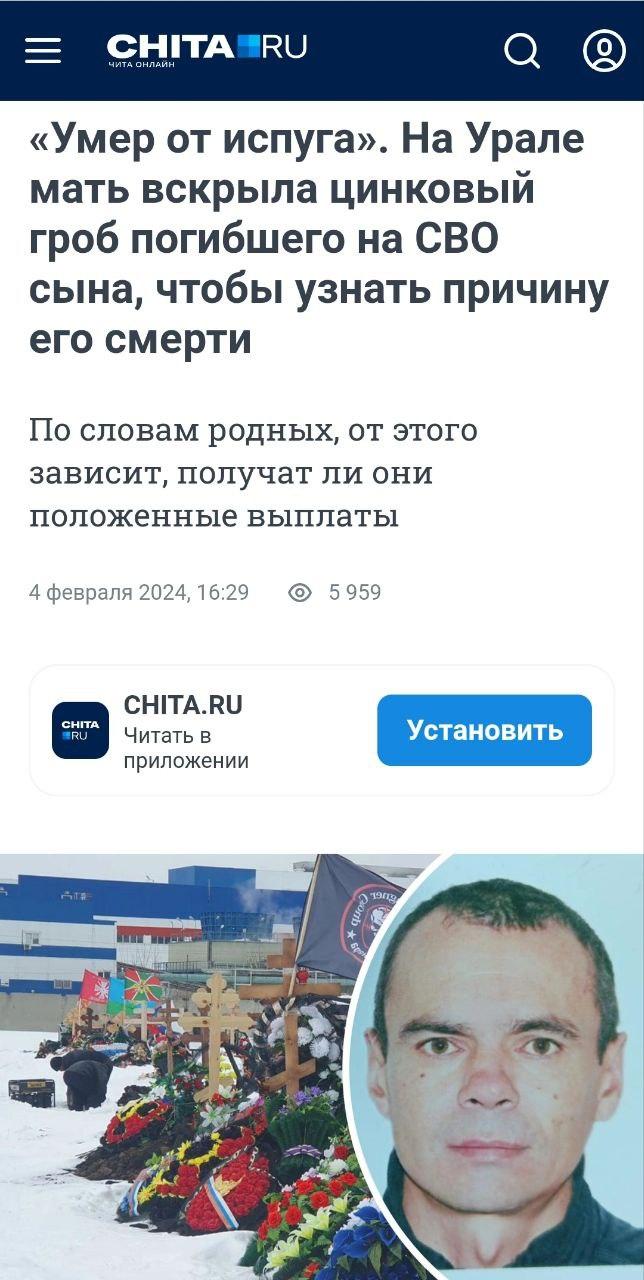Open the user profile icon

603,50
